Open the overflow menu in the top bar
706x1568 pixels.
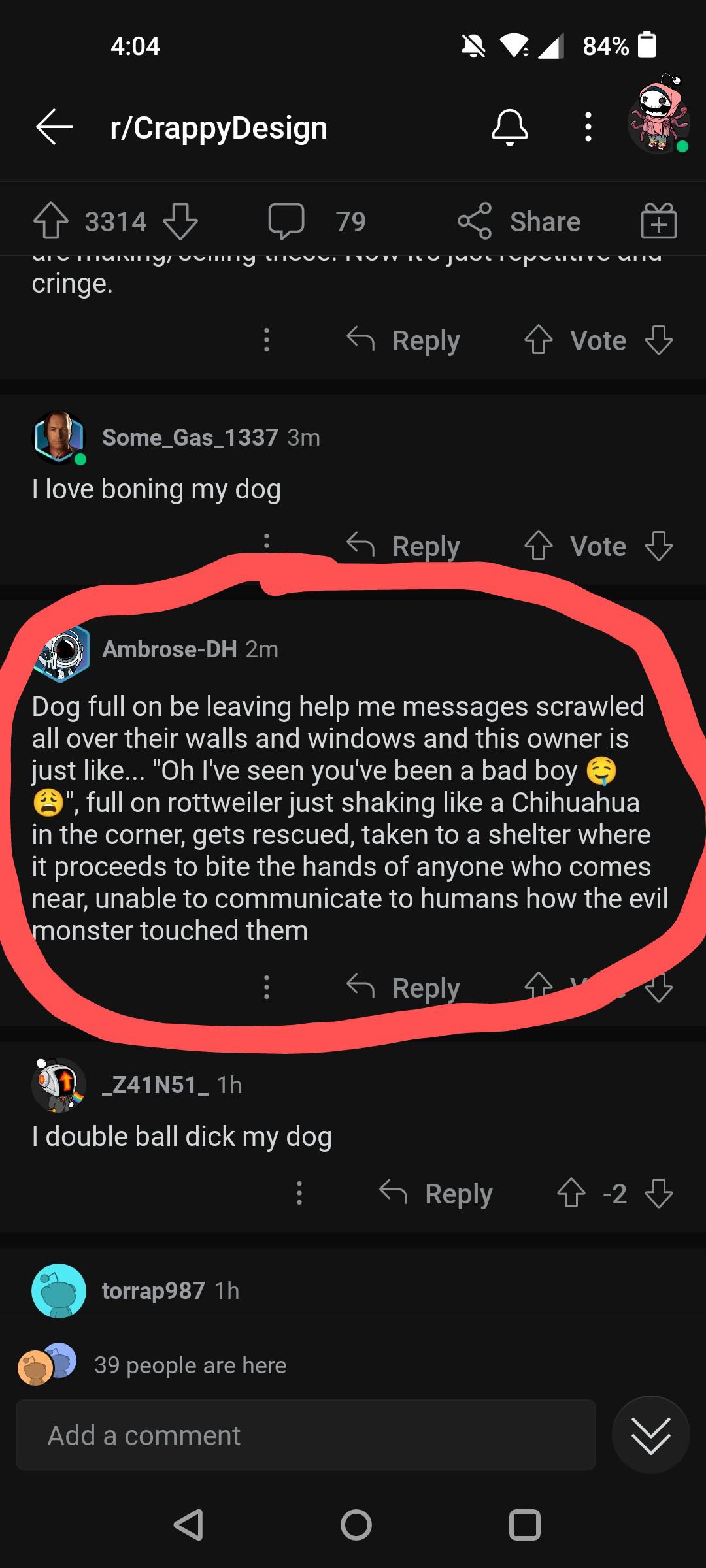tap(588, 127)
